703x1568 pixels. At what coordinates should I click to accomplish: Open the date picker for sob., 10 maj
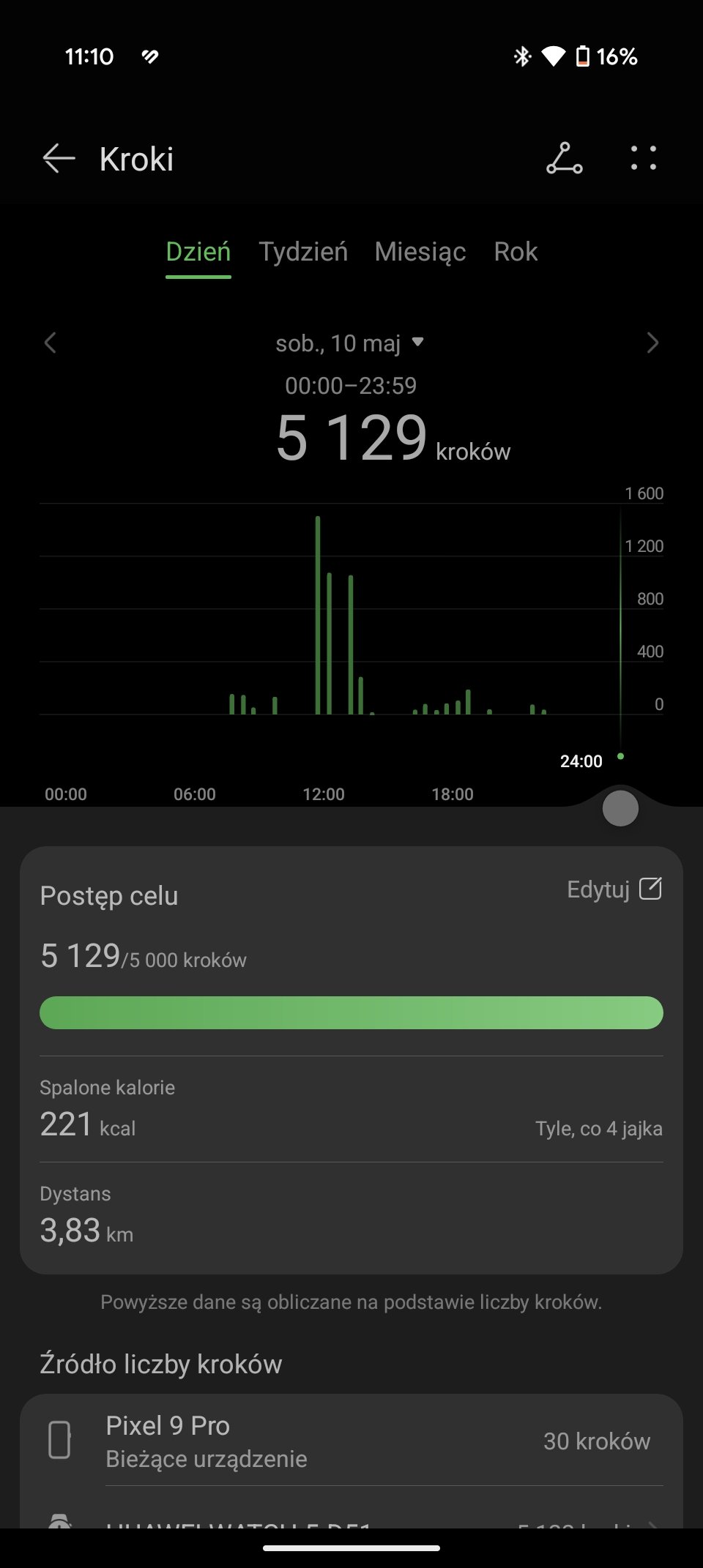tap(350, 343)
